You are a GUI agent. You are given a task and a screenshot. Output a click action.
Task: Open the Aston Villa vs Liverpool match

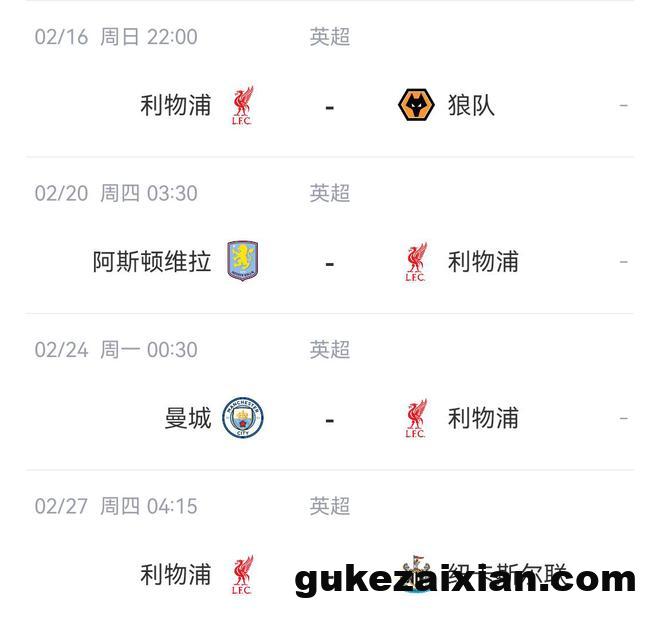pos(329,262)
